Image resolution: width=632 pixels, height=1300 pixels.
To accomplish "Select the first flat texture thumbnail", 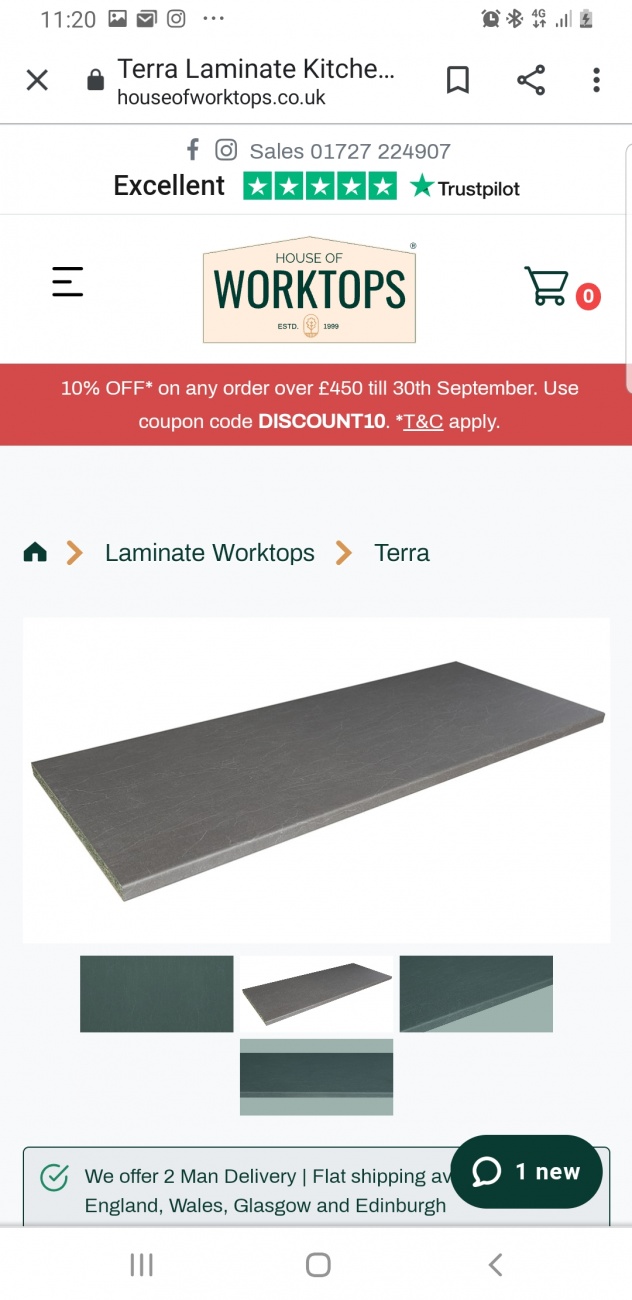I will pos(157,993).
